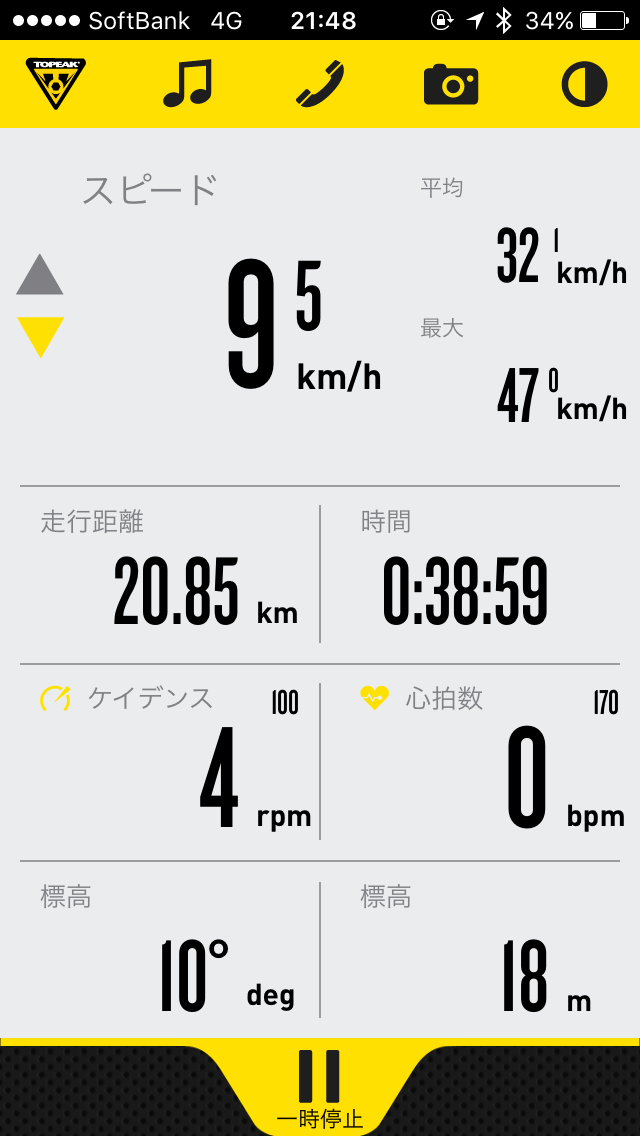Launch the camera icon

(451, 85)
